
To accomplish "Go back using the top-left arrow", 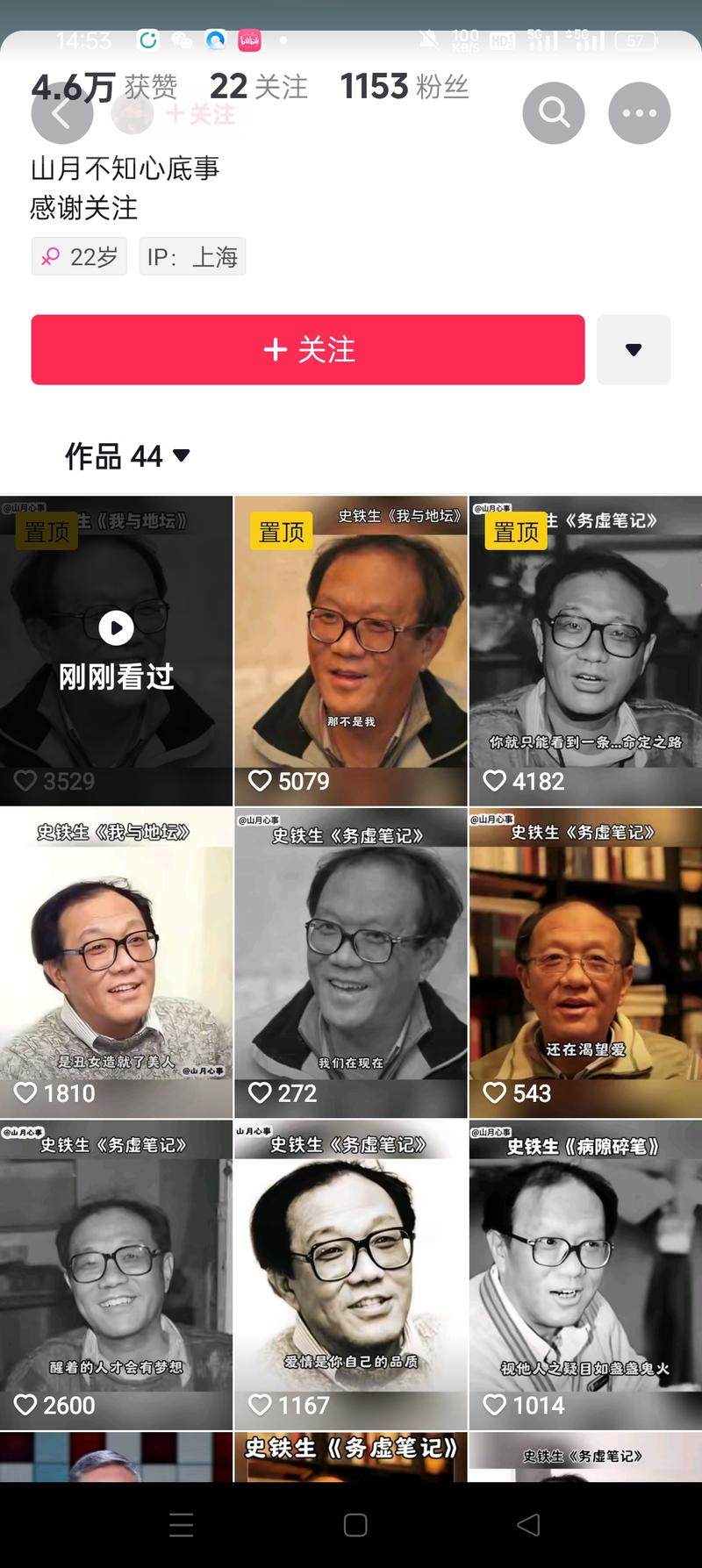I will 61,113.
